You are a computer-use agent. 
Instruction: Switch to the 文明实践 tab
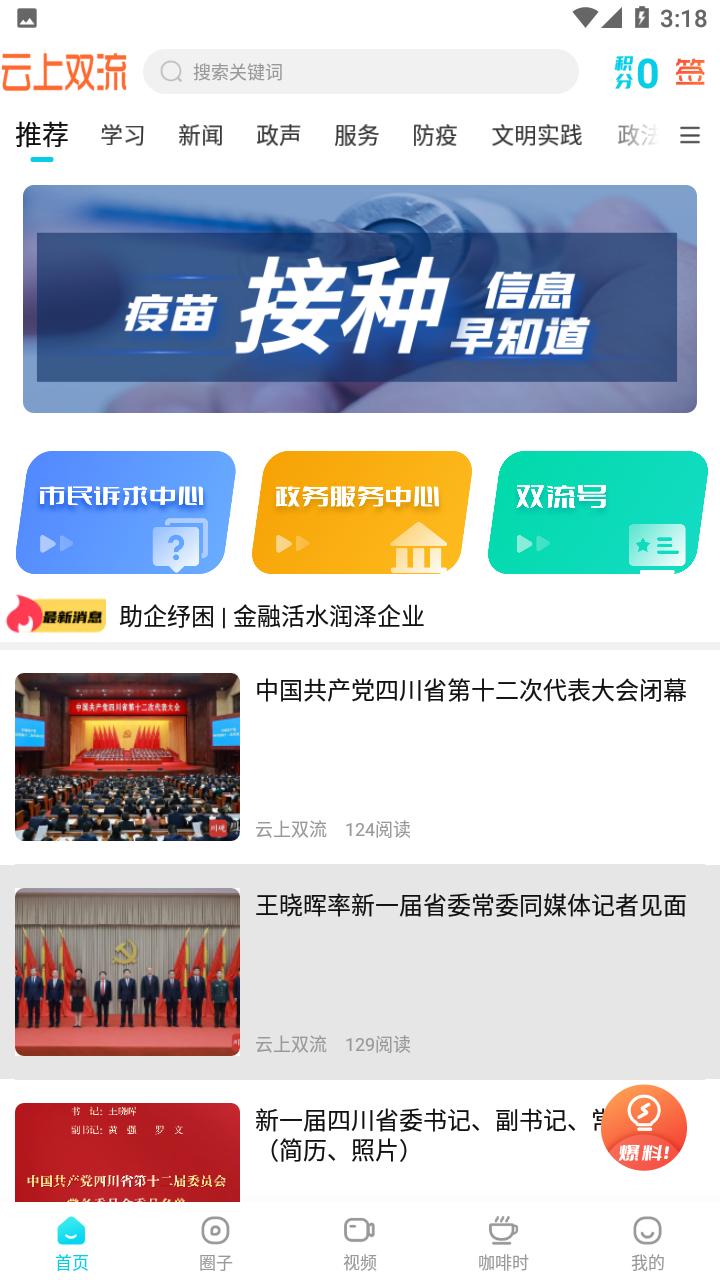536,136
